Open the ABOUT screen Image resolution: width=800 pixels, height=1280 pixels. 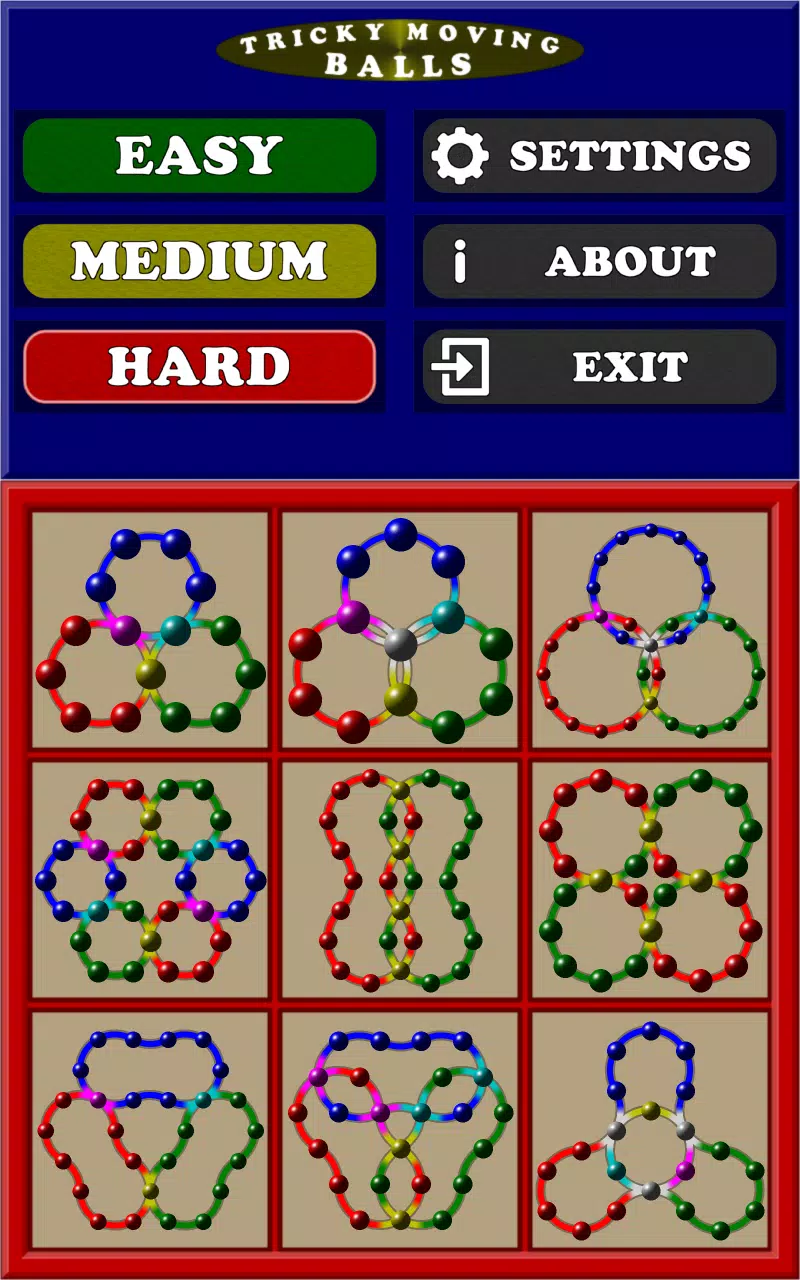[x=599, y=261]
